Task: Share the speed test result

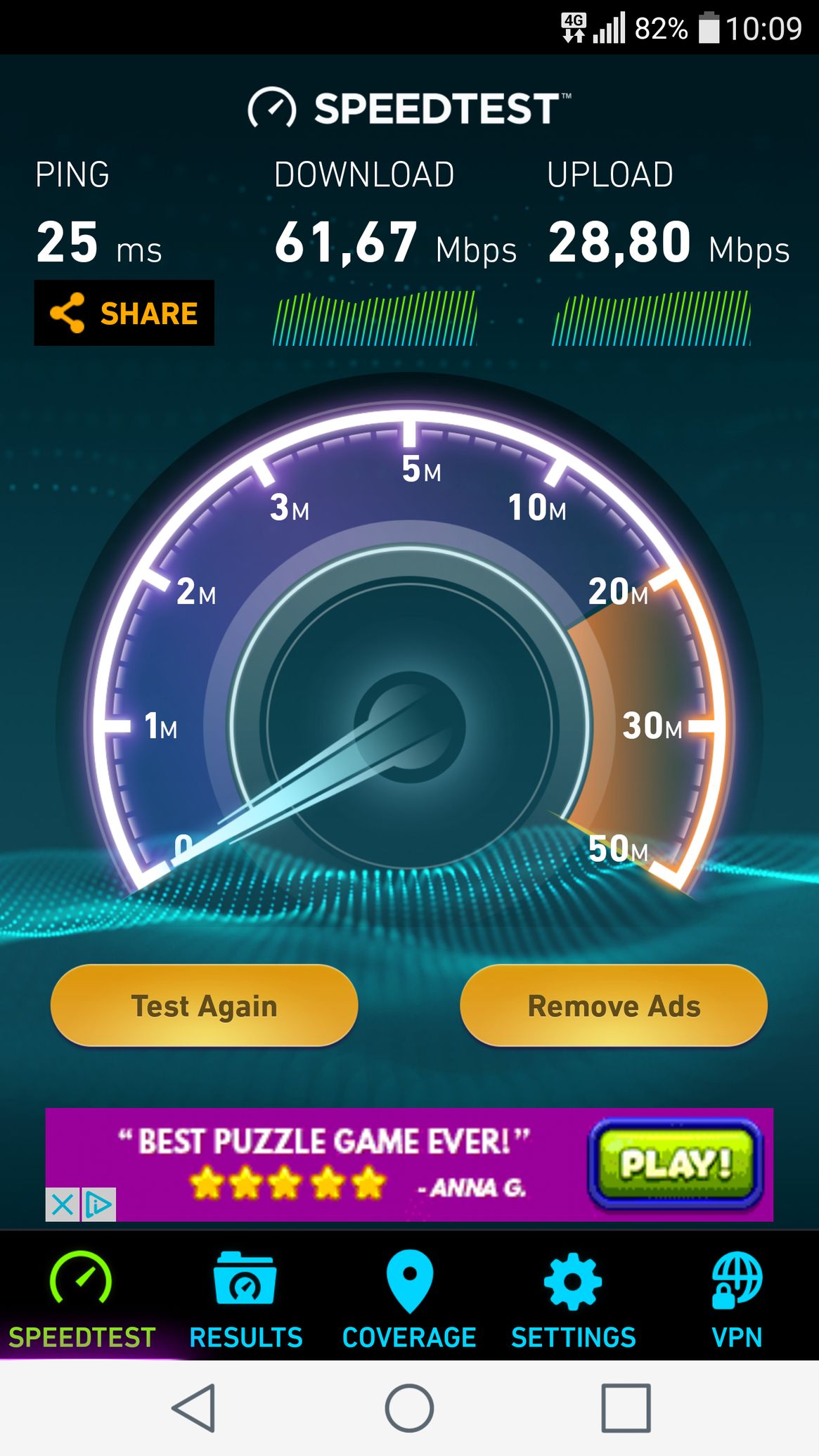Action: 124,313
